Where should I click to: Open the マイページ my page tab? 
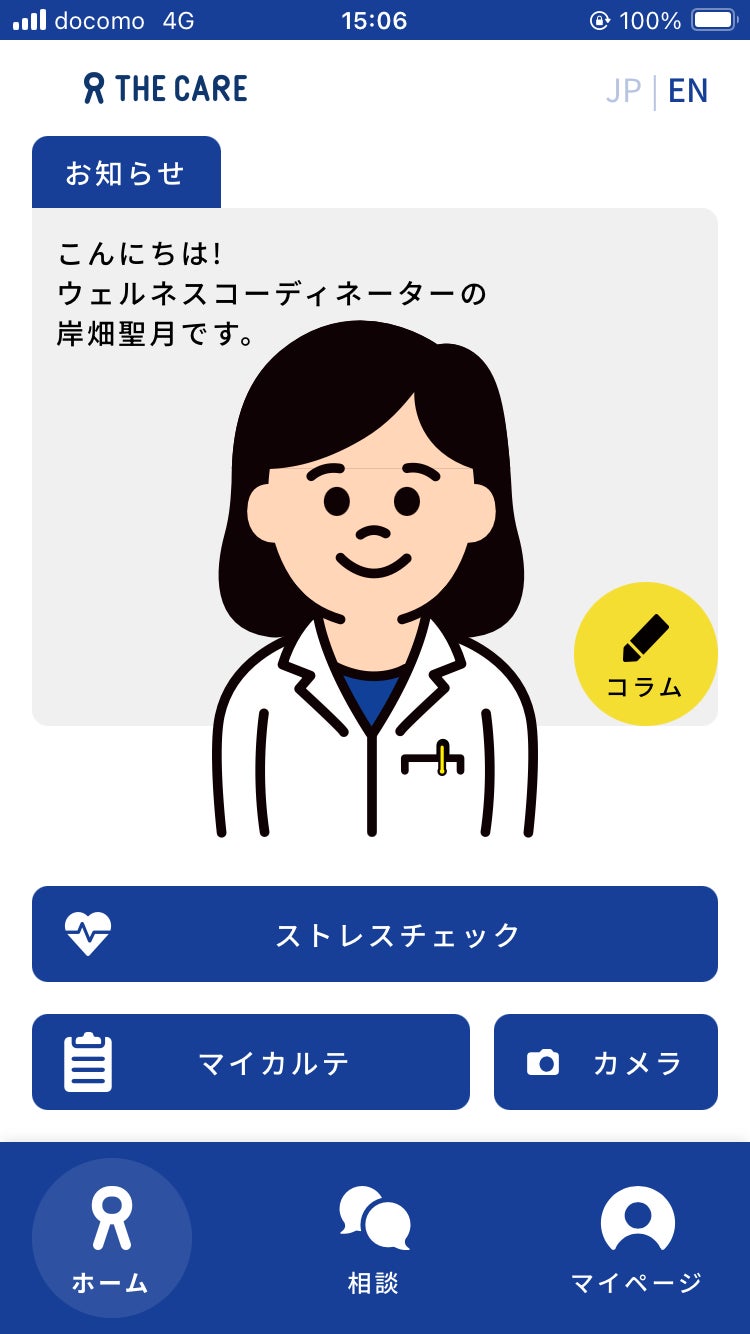pos(637,1238)
